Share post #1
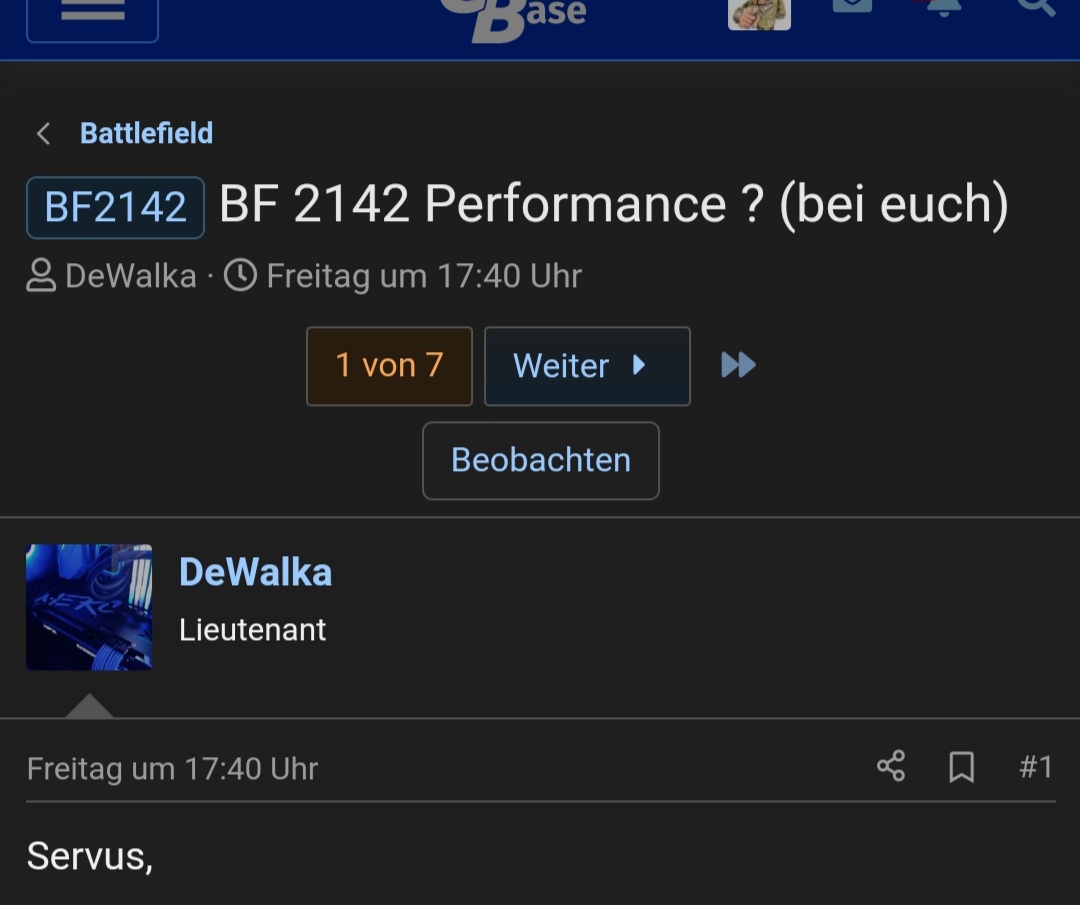Image resolution: width=1080 pixels, height=905 pixels. [x=890, y=767]
